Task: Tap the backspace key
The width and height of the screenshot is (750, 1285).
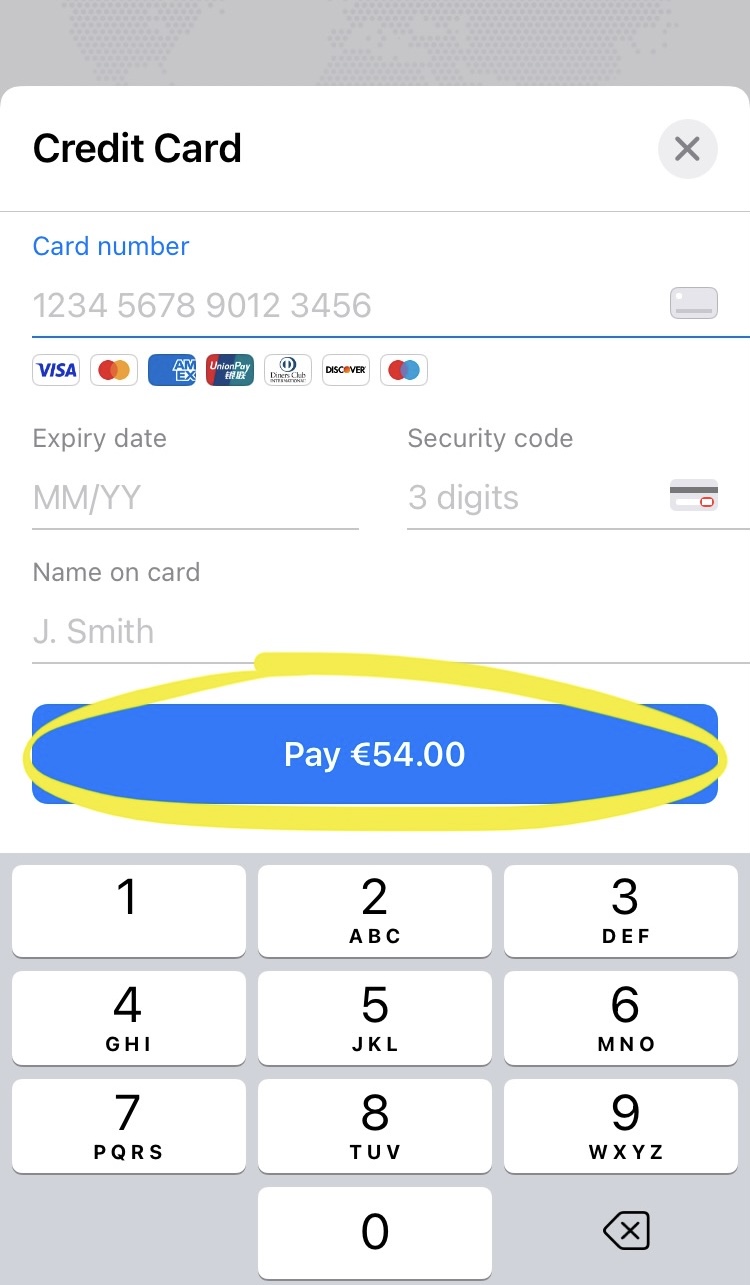Action: coord(626,1230)
